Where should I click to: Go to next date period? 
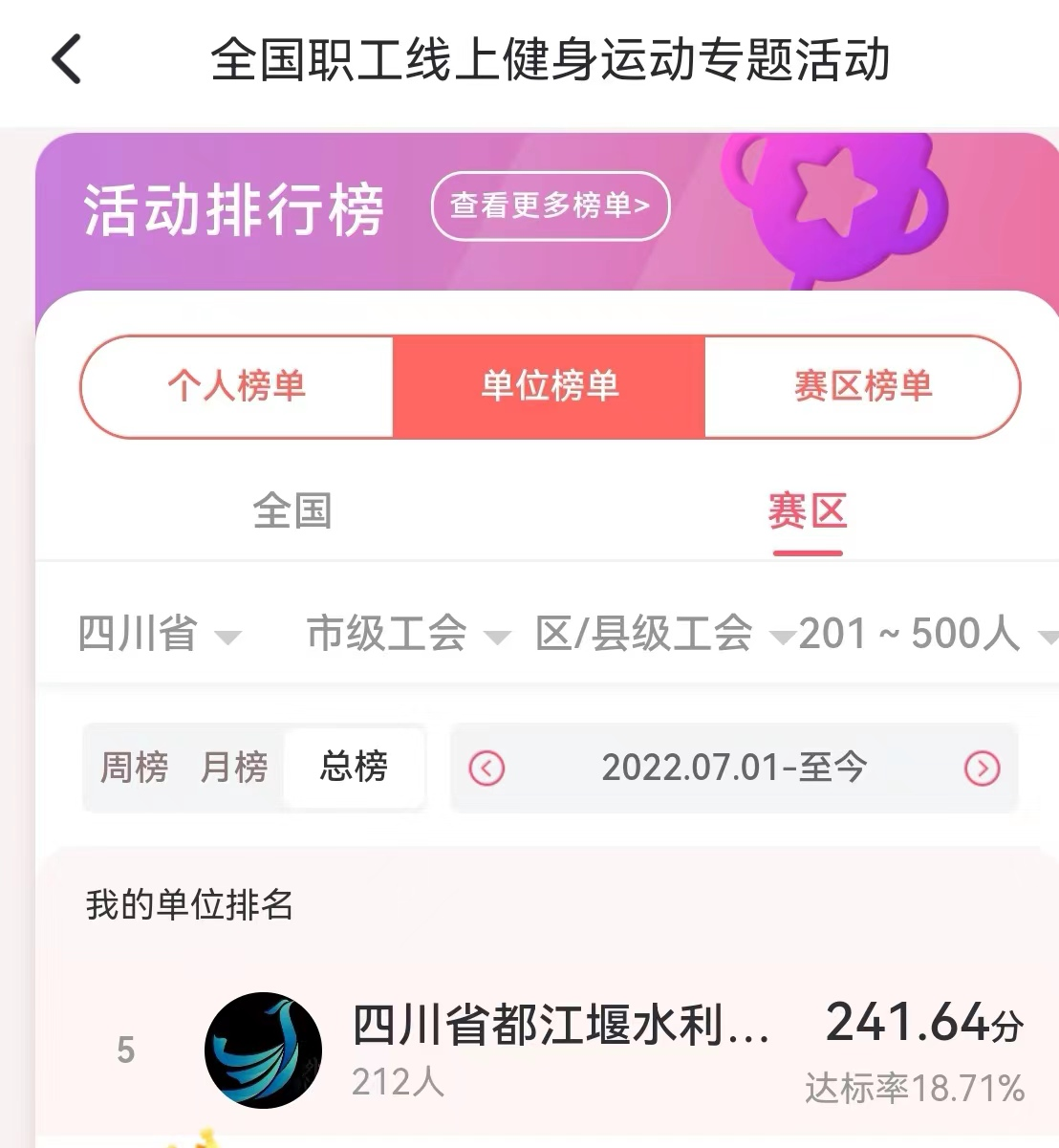[982, 769]
